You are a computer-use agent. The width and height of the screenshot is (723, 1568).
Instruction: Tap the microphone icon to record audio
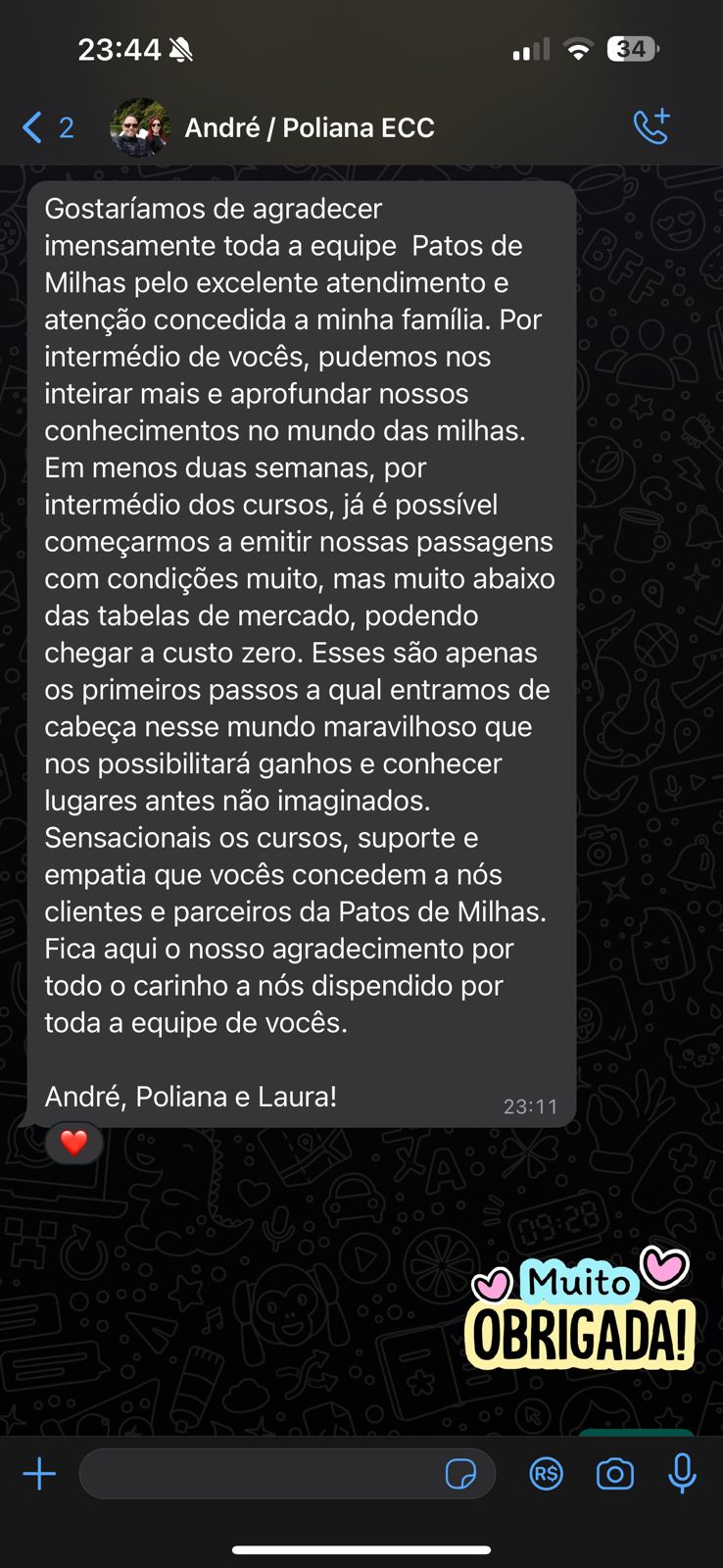[681, 1473]
